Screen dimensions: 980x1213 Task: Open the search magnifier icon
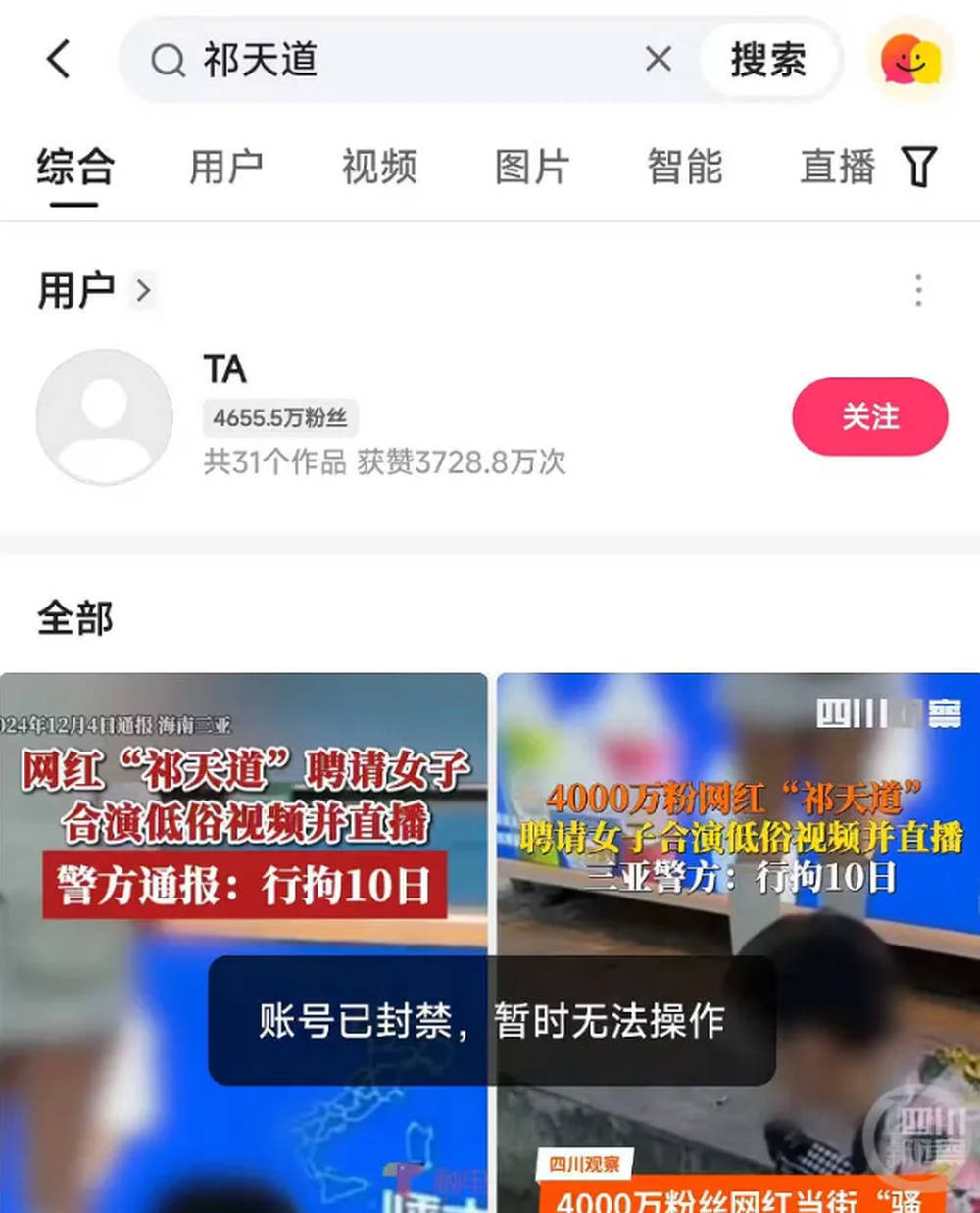(x=169, y=61)
